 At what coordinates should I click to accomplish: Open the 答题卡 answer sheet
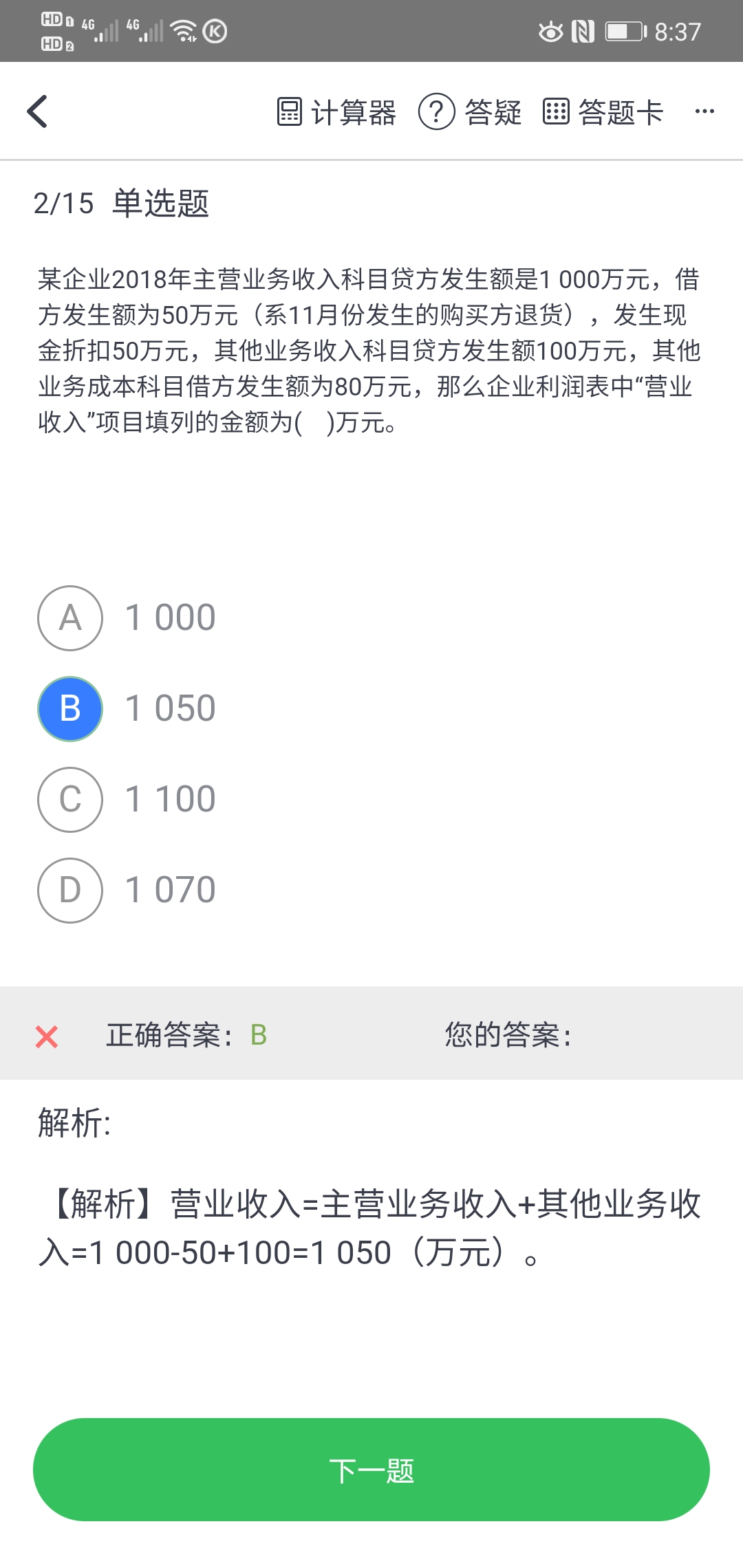pos(603,111)
